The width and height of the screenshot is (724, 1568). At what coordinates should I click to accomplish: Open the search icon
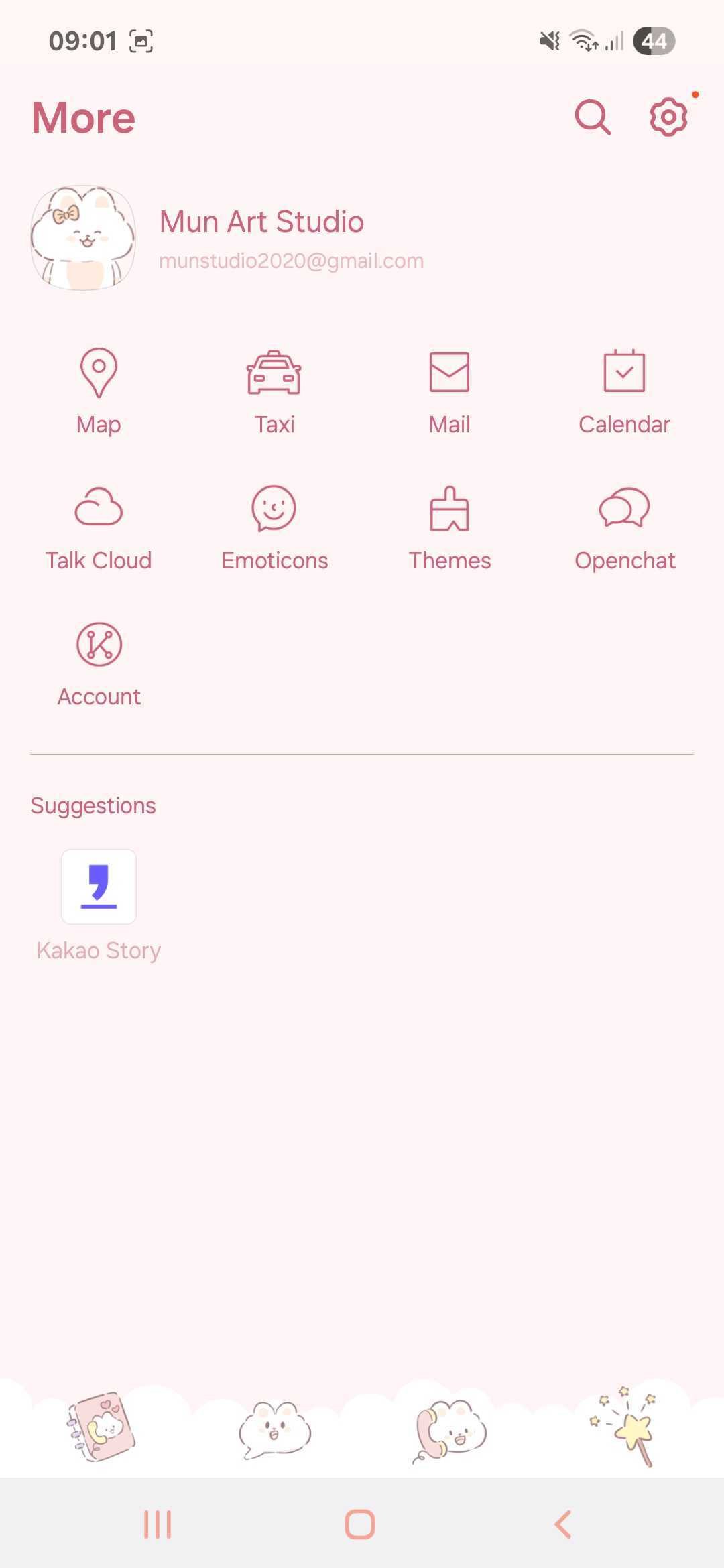593,117
